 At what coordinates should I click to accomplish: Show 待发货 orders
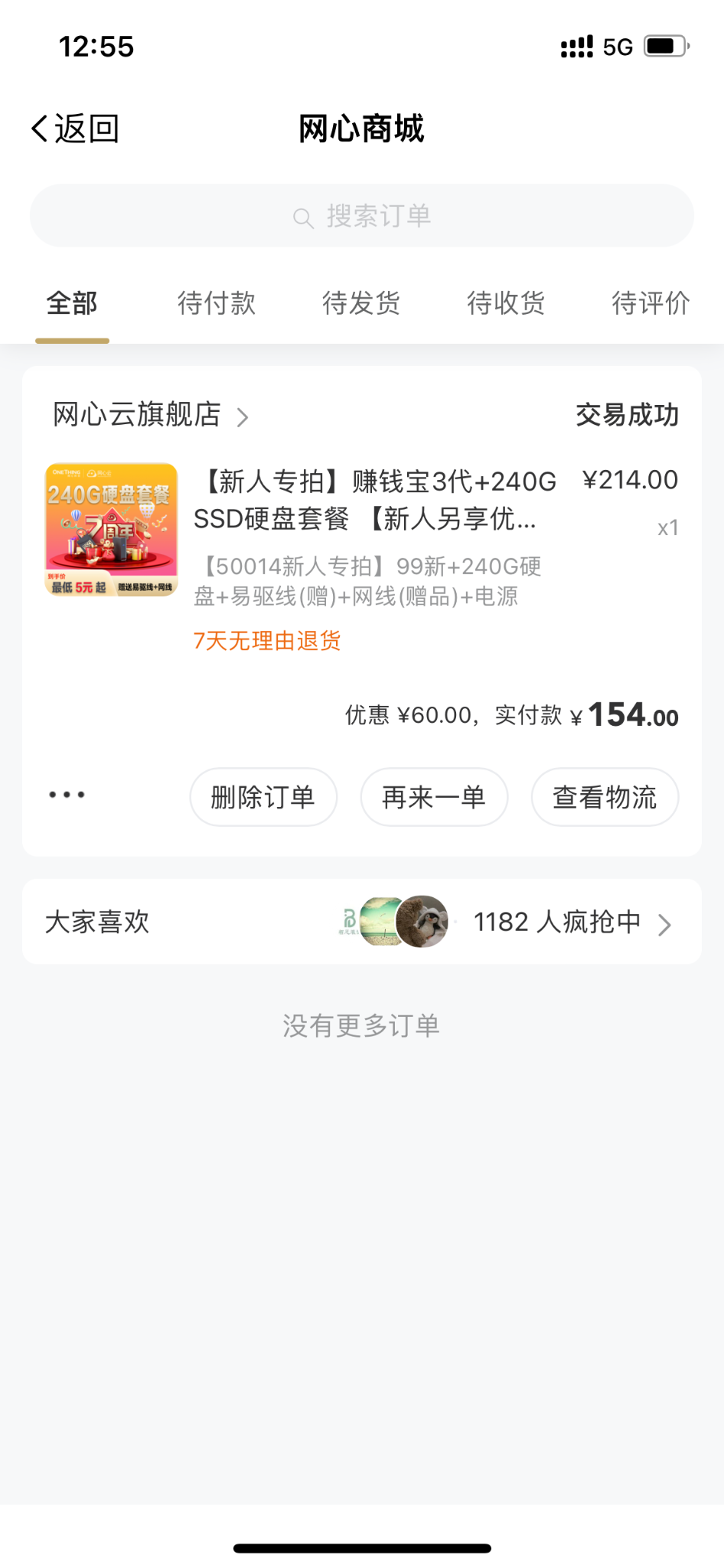(x=361, y=304)
